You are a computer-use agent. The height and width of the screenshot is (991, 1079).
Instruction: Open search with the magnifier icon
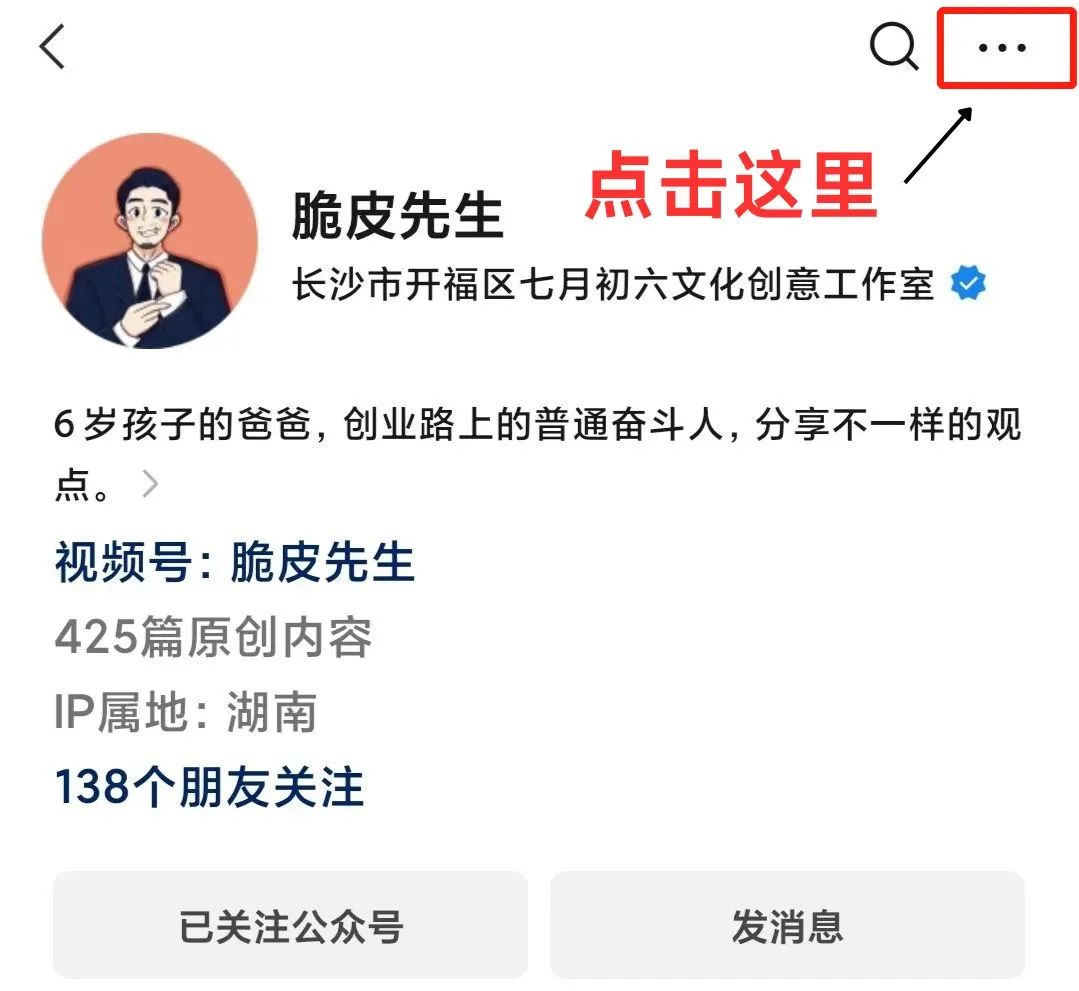893,47
